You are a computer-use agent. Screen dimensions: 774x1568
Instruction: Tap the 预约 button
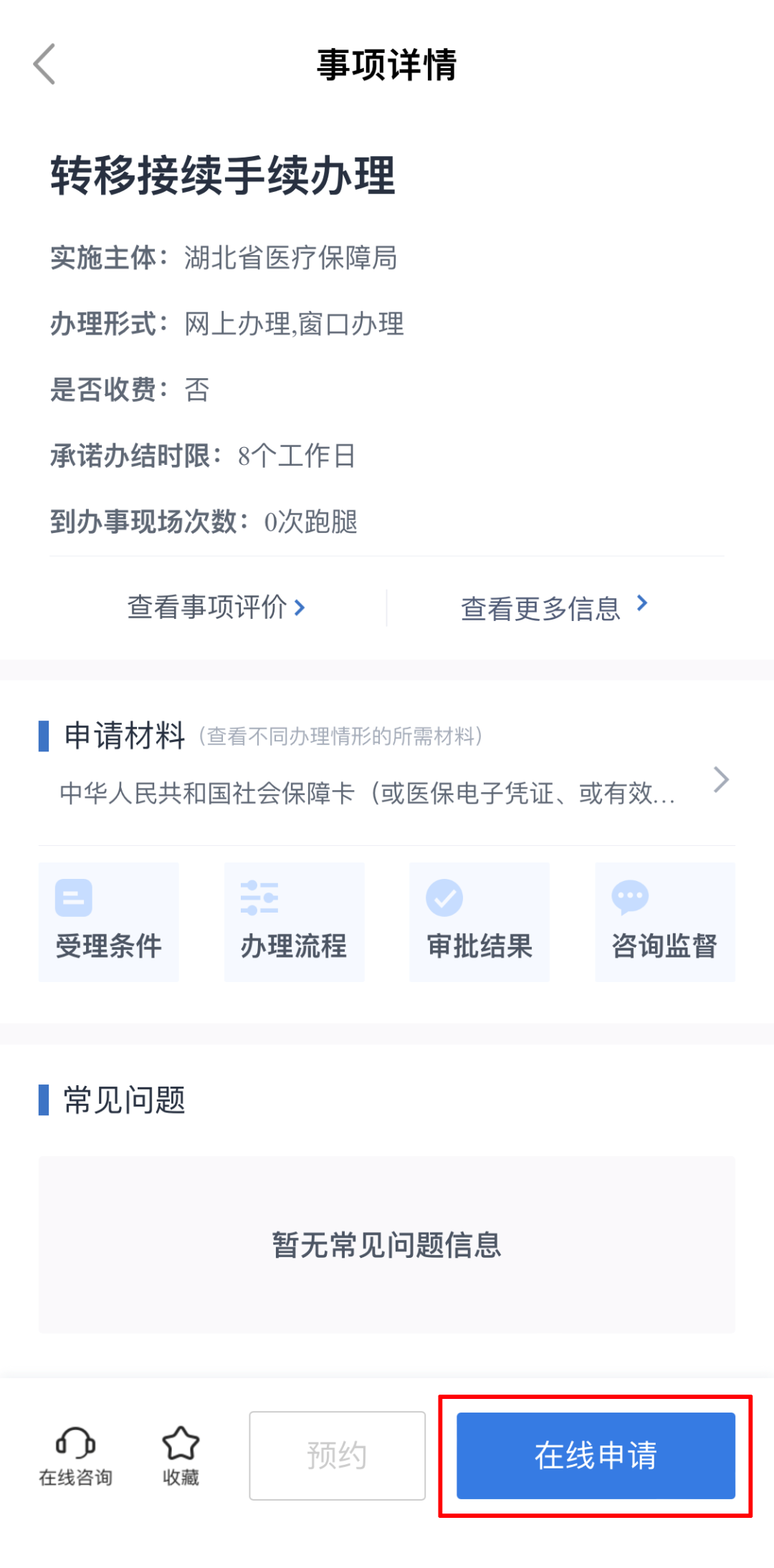[x=337, y=1455]
